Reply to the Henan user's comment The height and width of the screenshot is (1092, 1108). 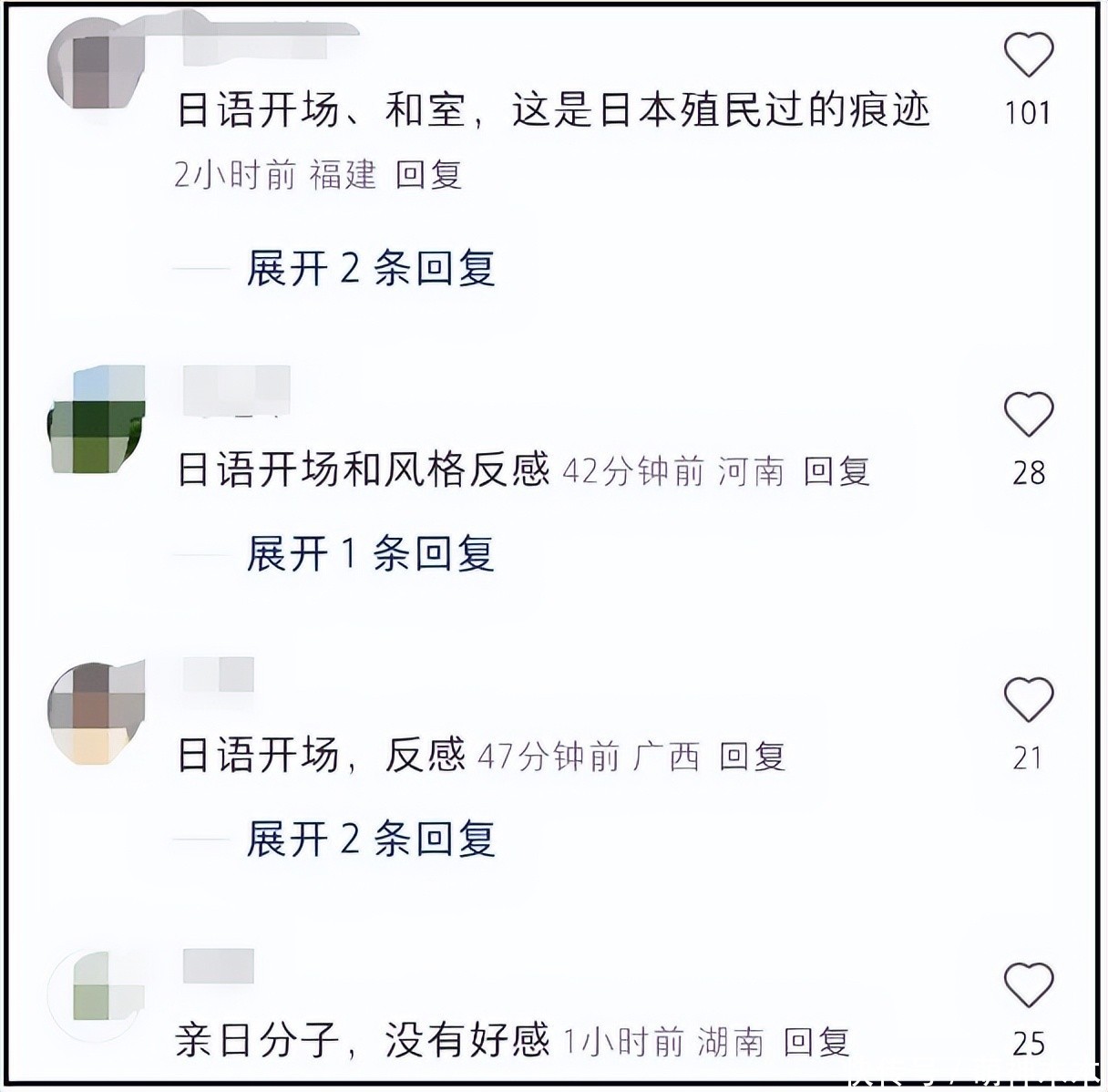836,471
